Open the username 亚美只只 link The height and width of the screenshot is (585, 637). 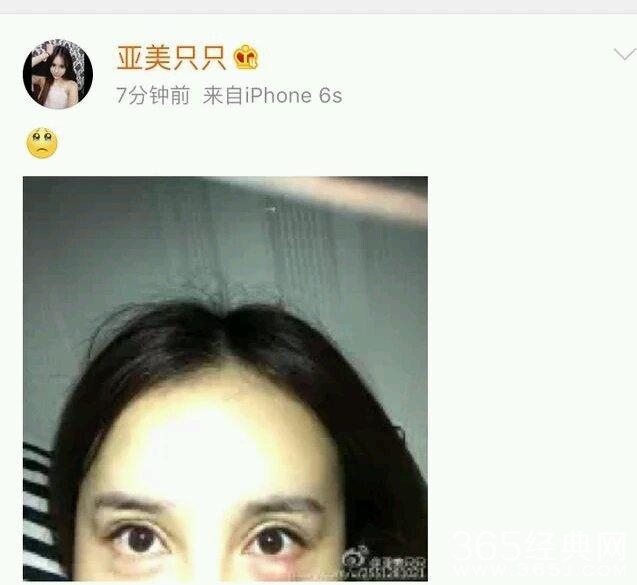[x=171, y=58]
